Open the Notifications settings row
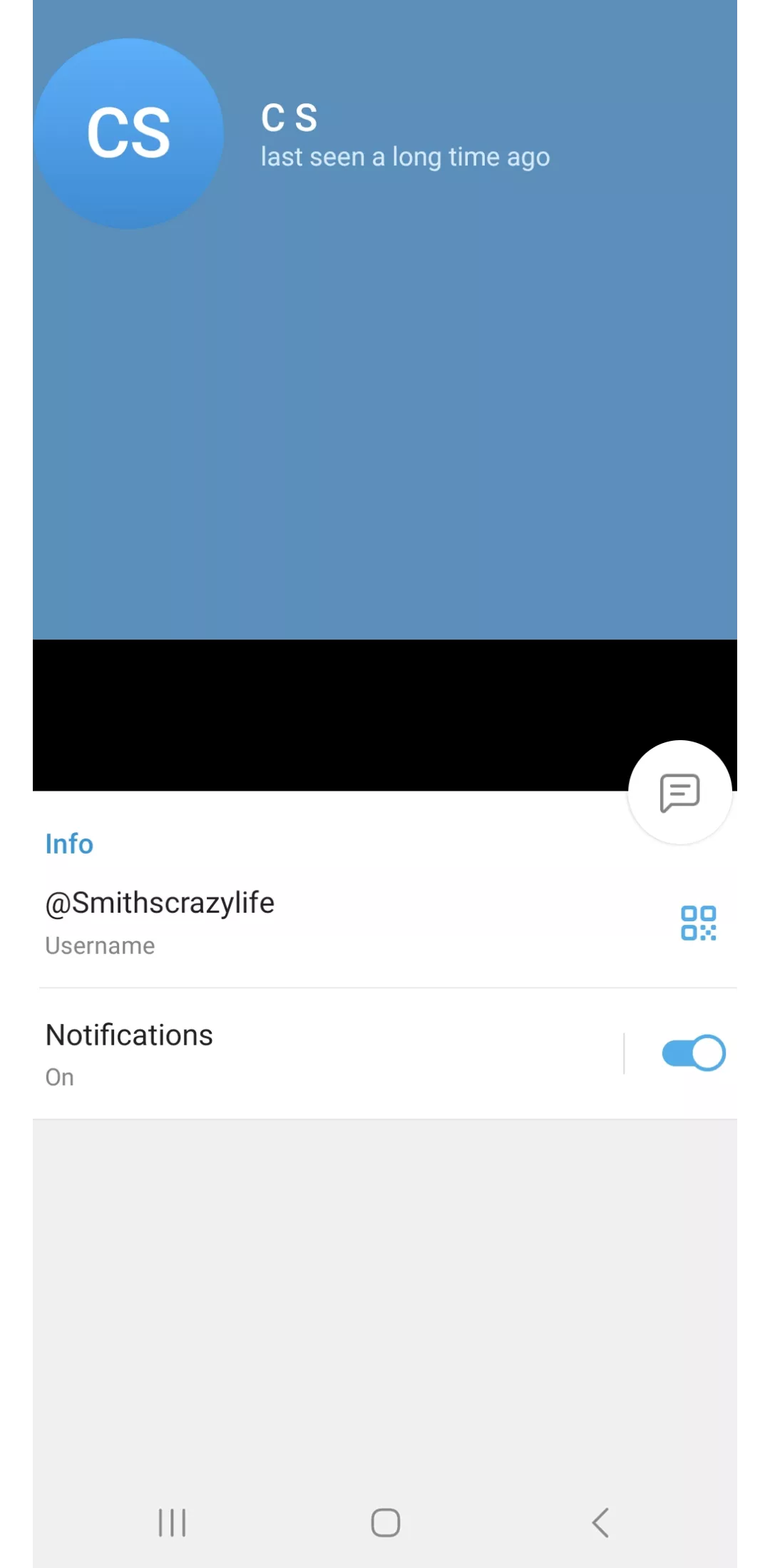 285,1054
